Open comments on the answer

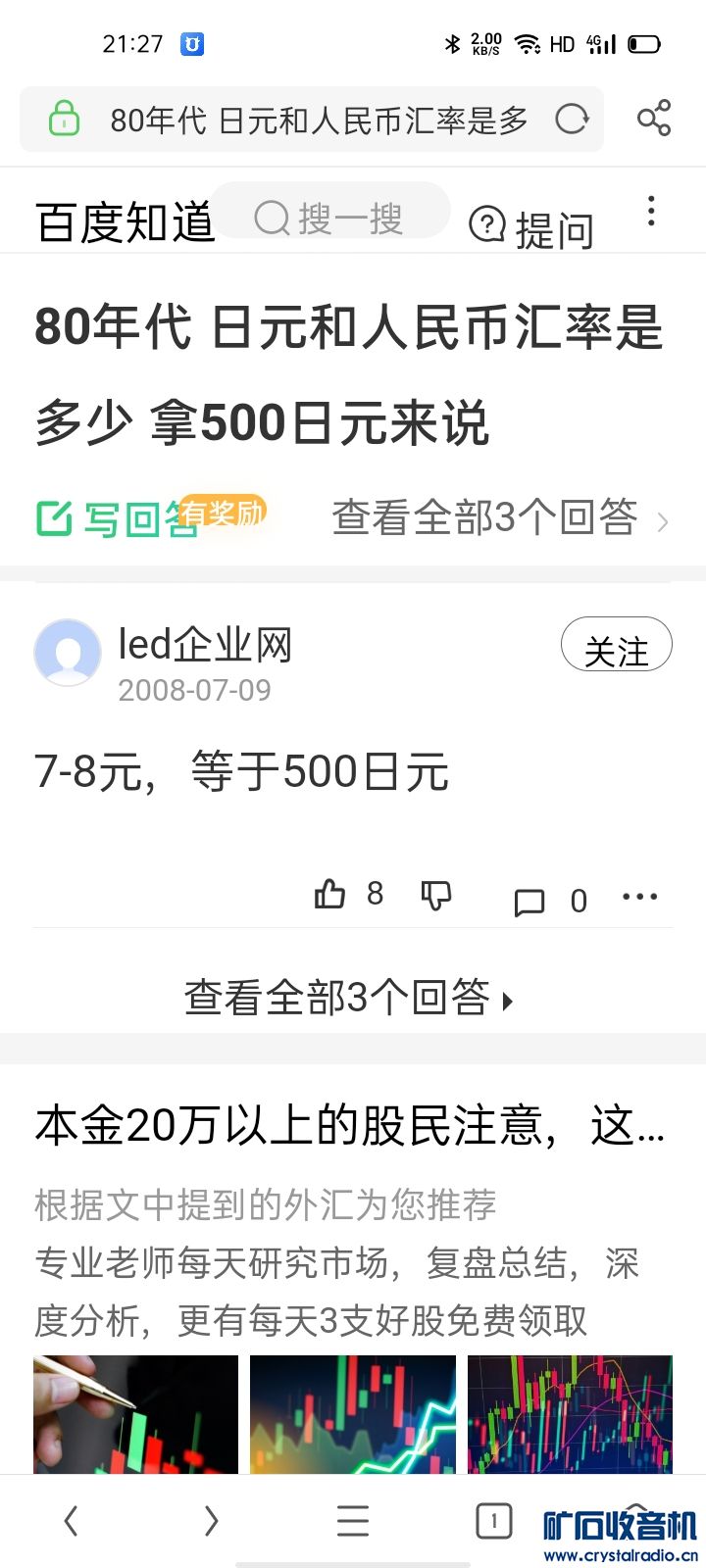(530, 901)
